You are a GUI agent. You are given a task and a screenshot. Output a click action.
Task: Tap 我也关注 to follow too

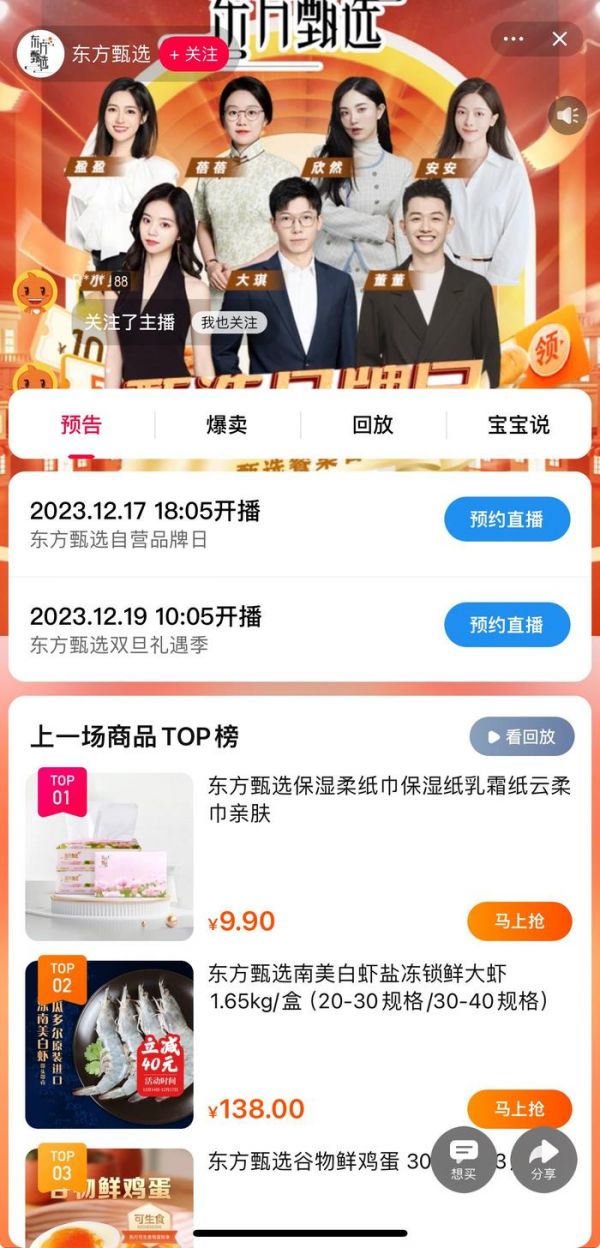click(x=229, y=322)
